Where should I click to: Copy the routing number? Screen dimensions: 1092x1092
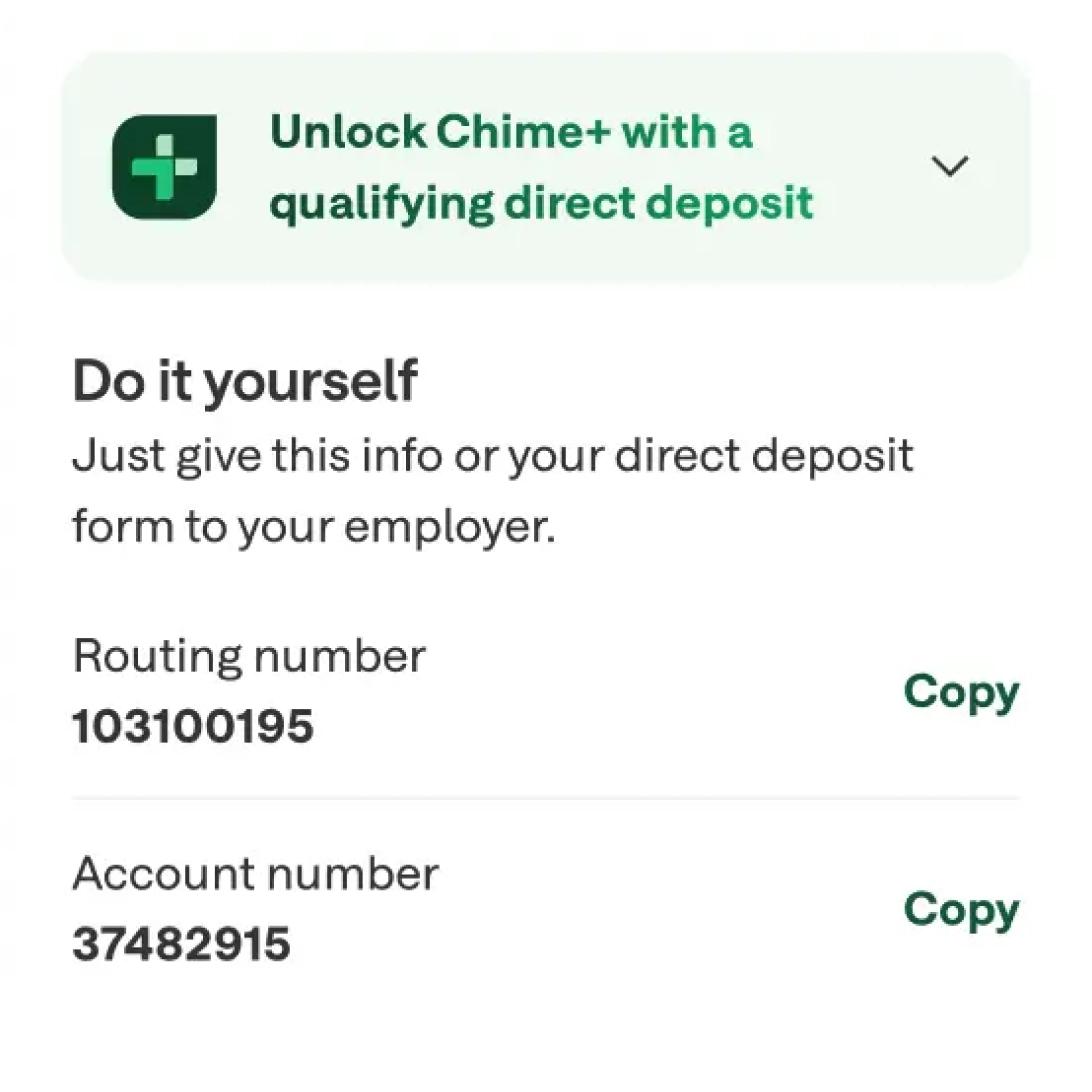(x=960, y=692)
